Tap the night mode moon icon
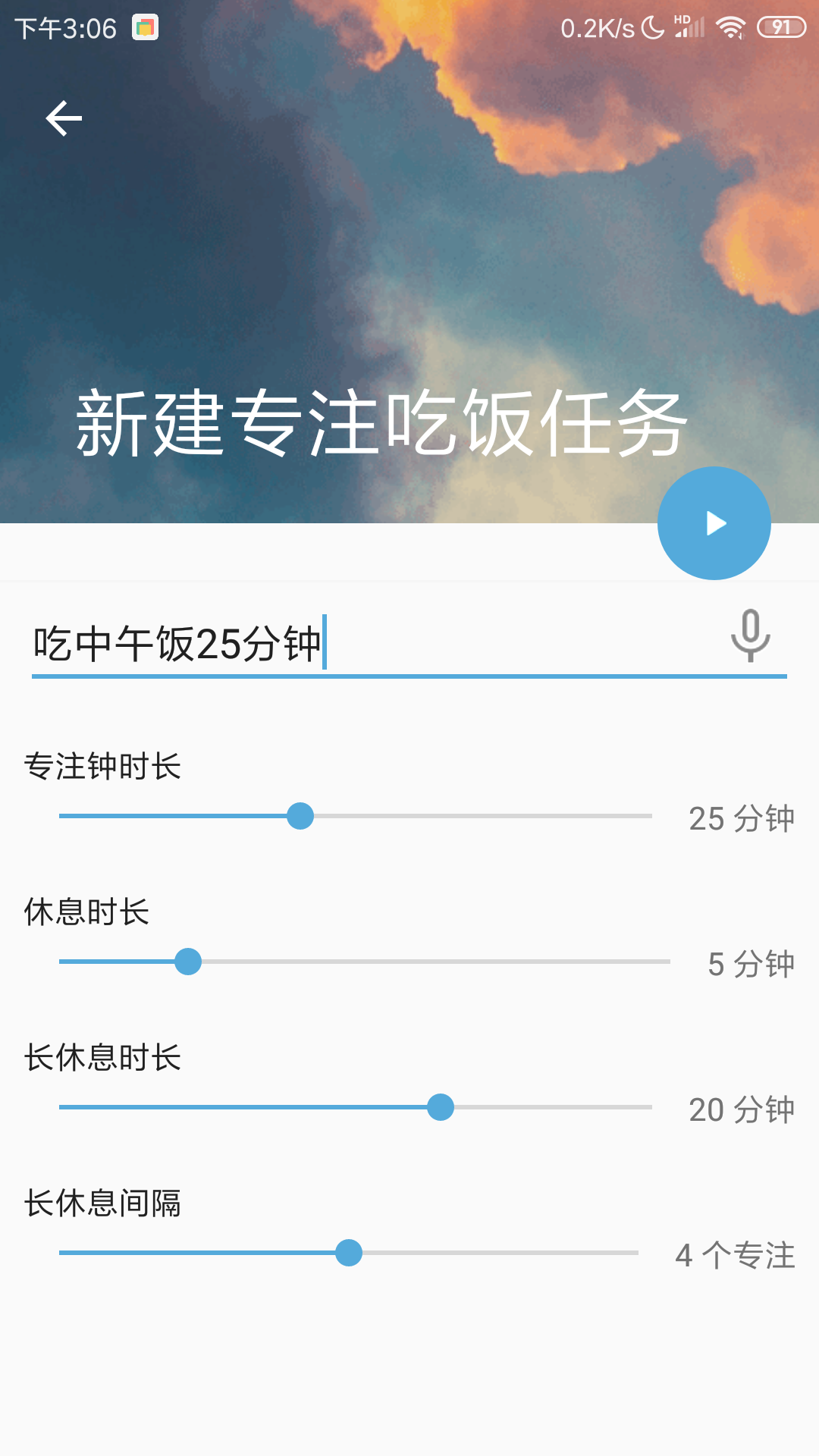Image resolution: width=819 pixels, height=1456 pixels. pyautogui.click(x=652, y=26)
